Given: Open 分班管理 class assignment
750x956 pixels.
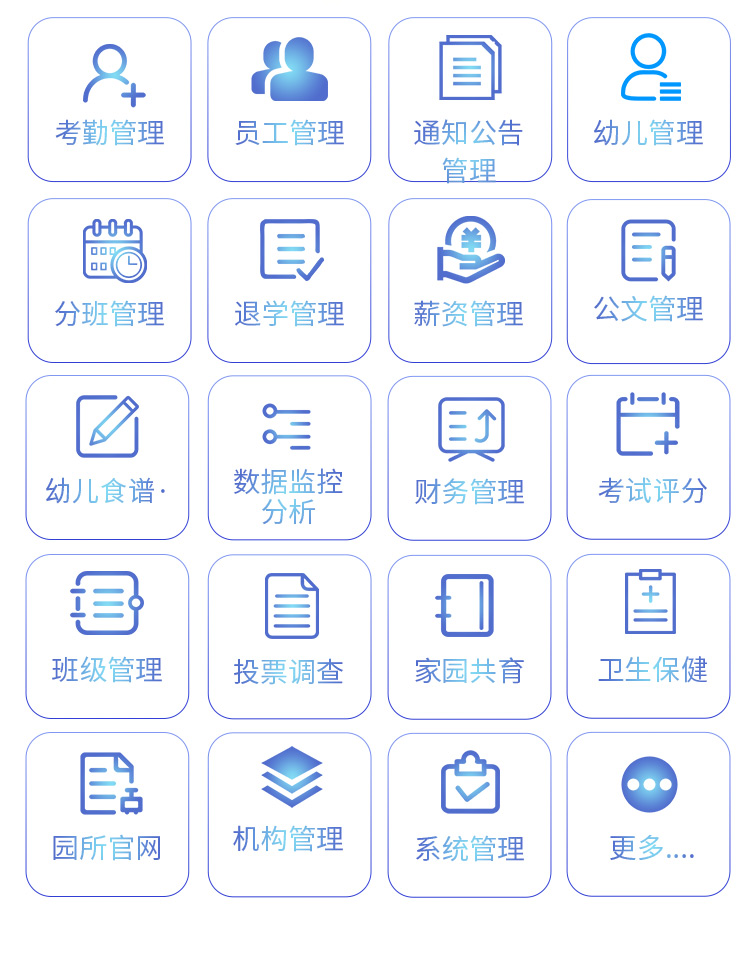Looking at the screenshot, I should [x=109, y=281].
